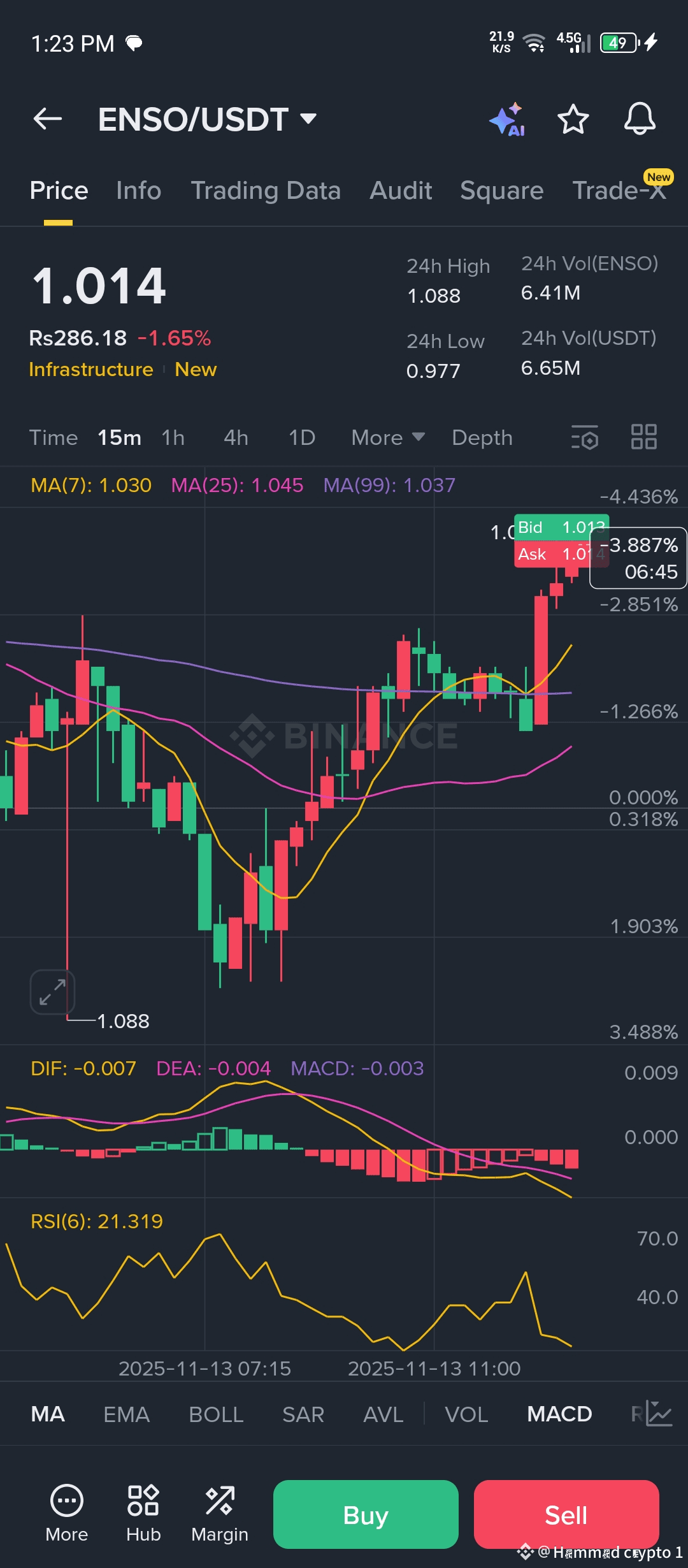Screen dimensions: 688x1568
Task: Go back using the arrow
Action: (48, 119)
